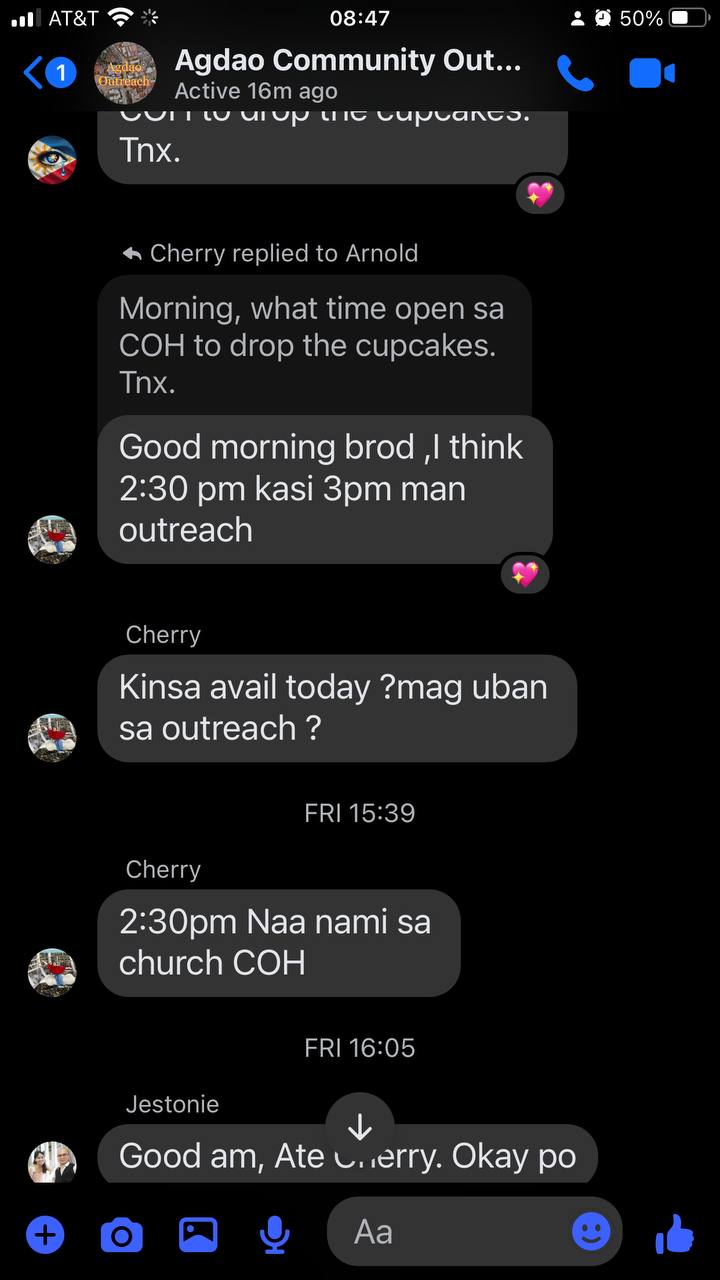
Task: Open more attachment options plus icon
Action: coord(44,1235)
